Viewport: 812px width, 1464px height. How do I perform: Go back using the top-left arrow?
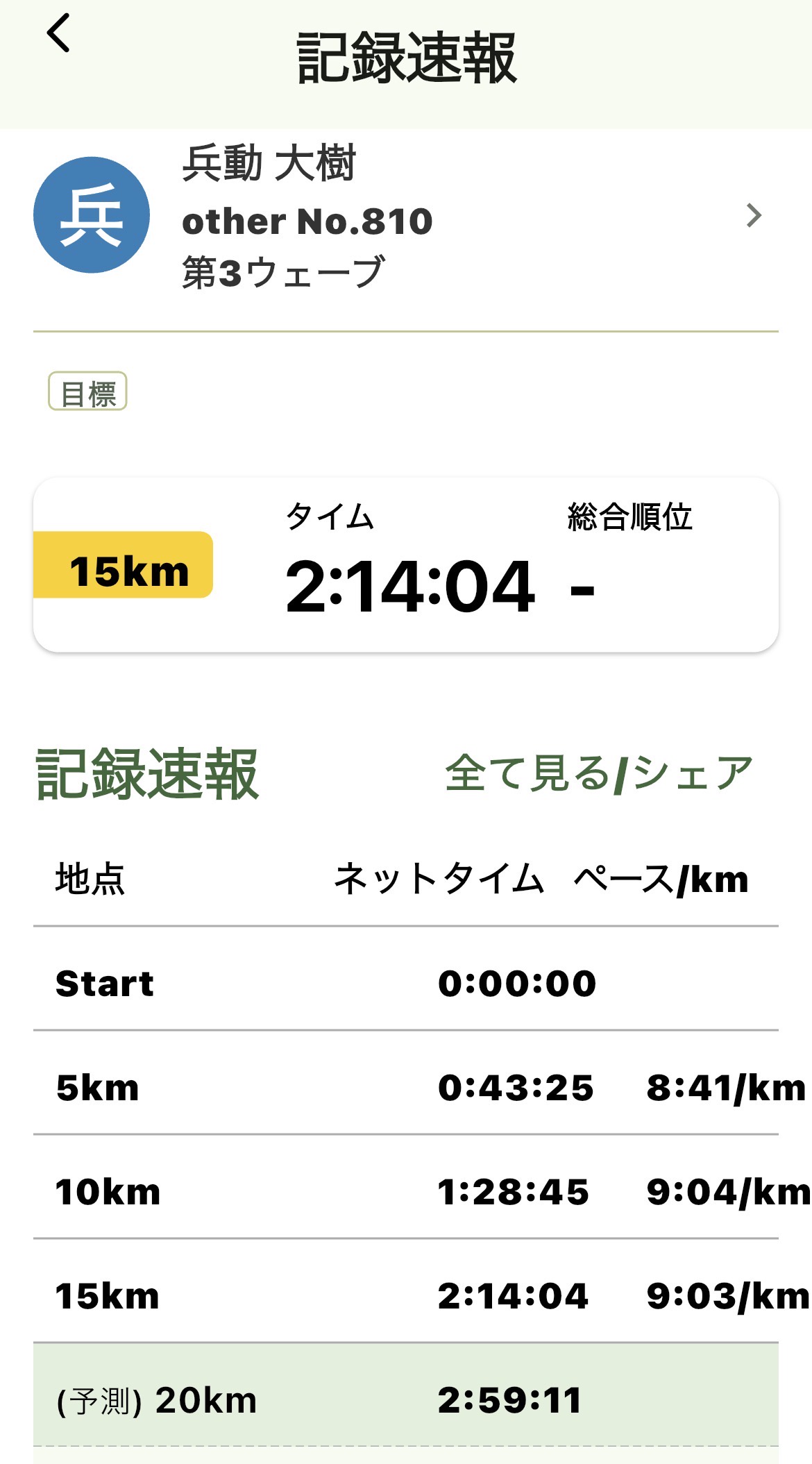pyautogui.click(x=59, y=33)
